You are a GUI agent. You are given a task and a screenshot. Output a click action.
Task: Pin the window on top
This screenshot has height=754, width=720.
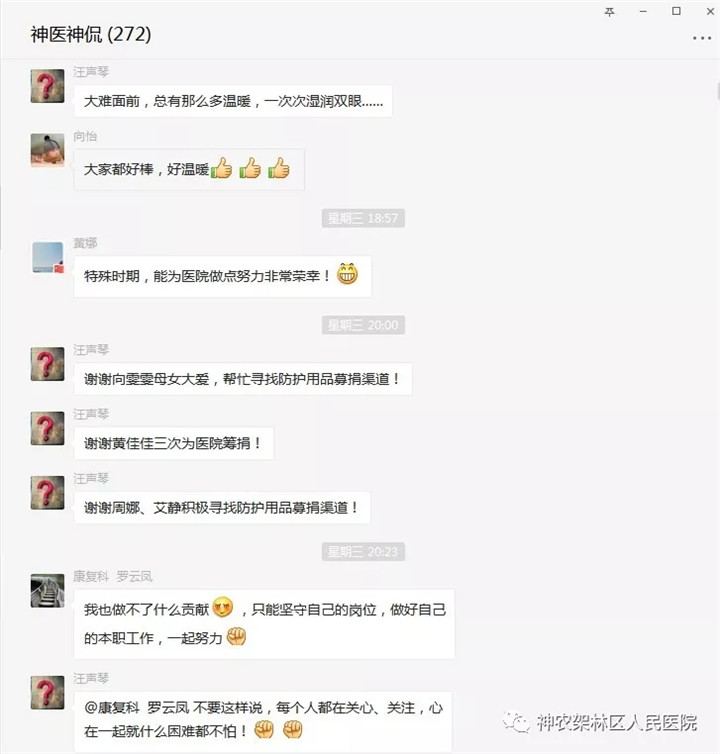click(x=610, y=11)
